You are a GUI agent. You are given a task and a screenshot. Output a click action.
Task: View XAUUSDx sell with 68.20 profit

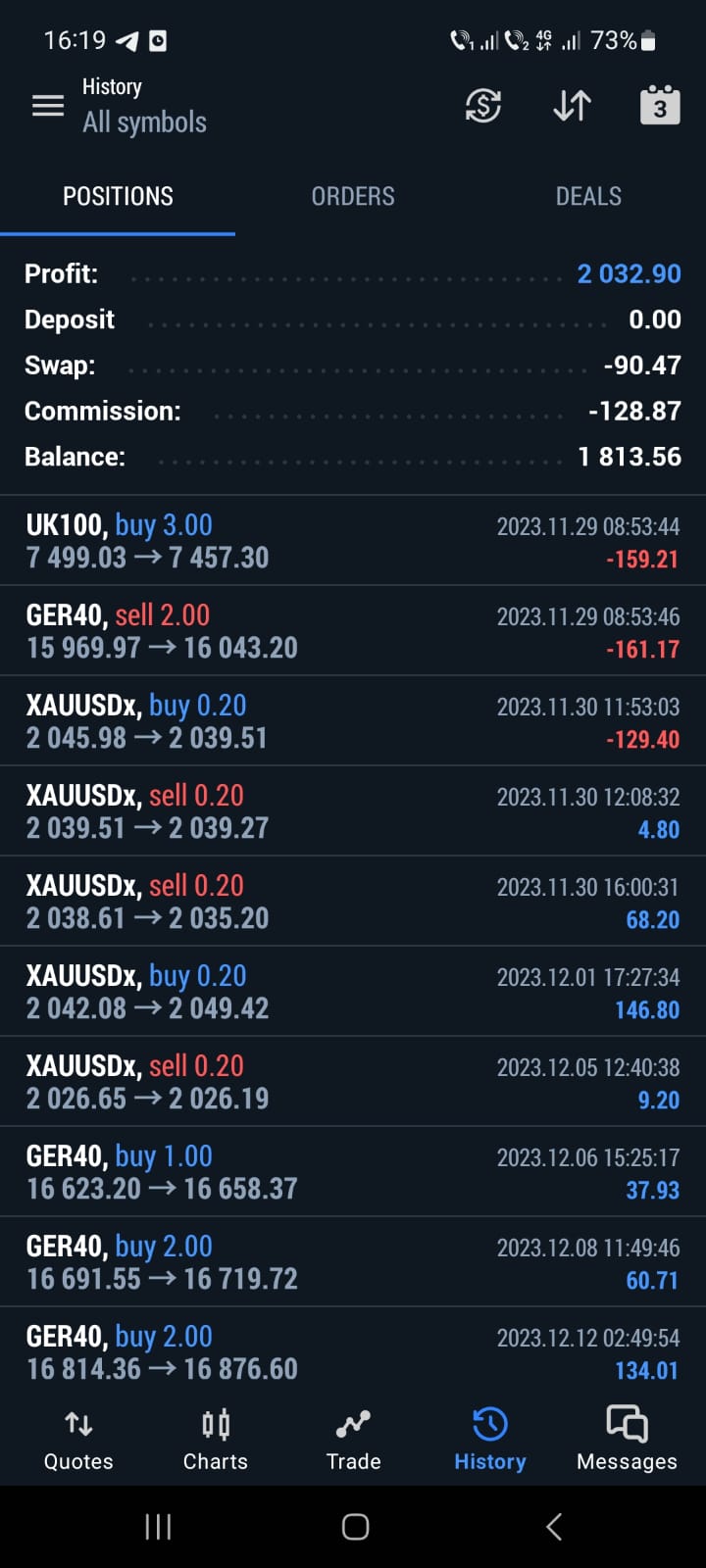353,902
